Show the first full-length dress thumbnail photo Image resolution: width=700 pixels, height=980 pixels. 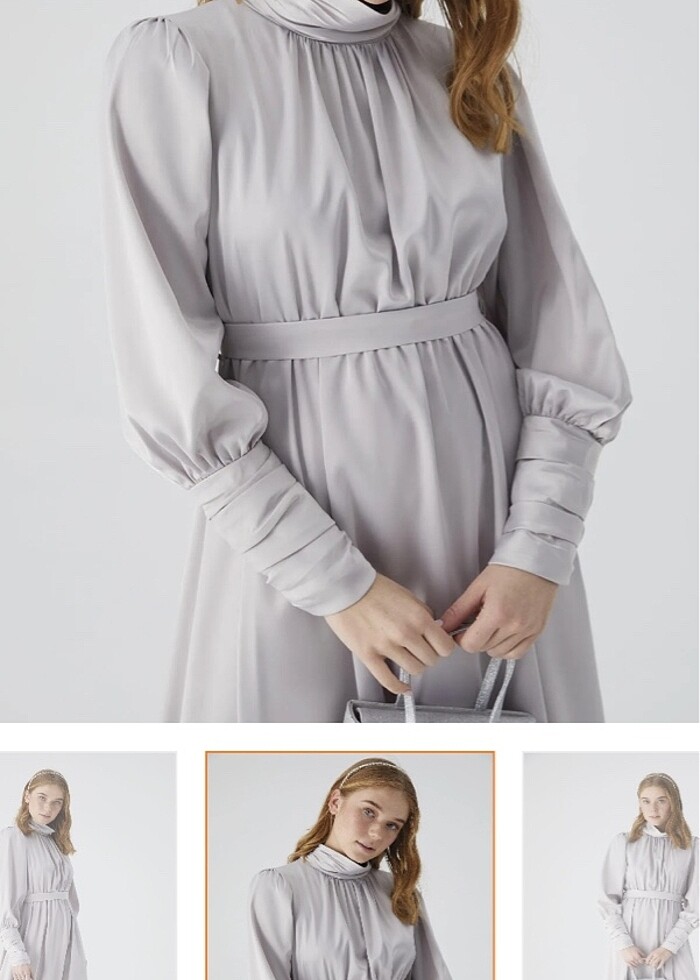pyautogui.click(x=87, y=866)
